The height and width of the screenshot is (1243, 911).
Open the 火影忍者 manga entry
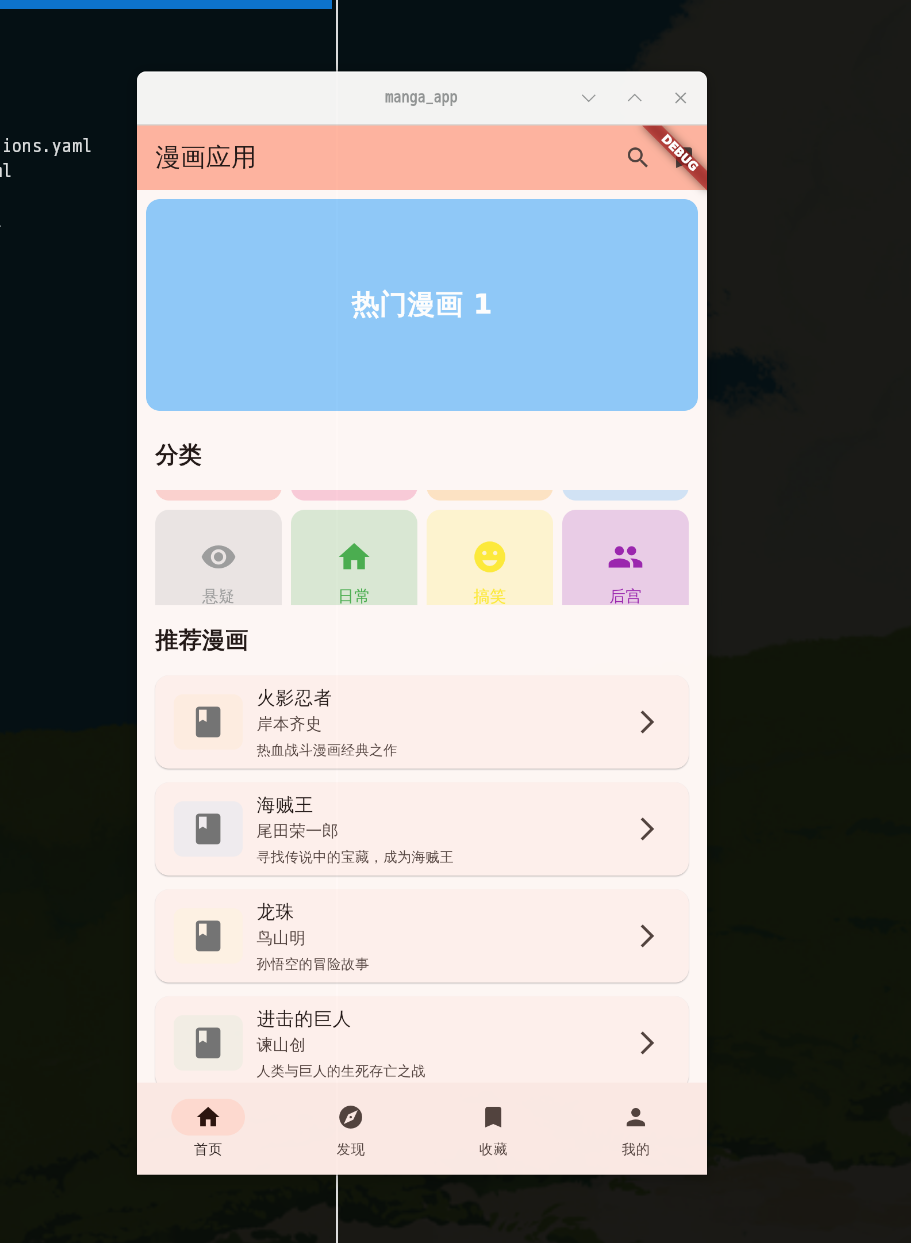pyautogui.click(x=421, y=722)
